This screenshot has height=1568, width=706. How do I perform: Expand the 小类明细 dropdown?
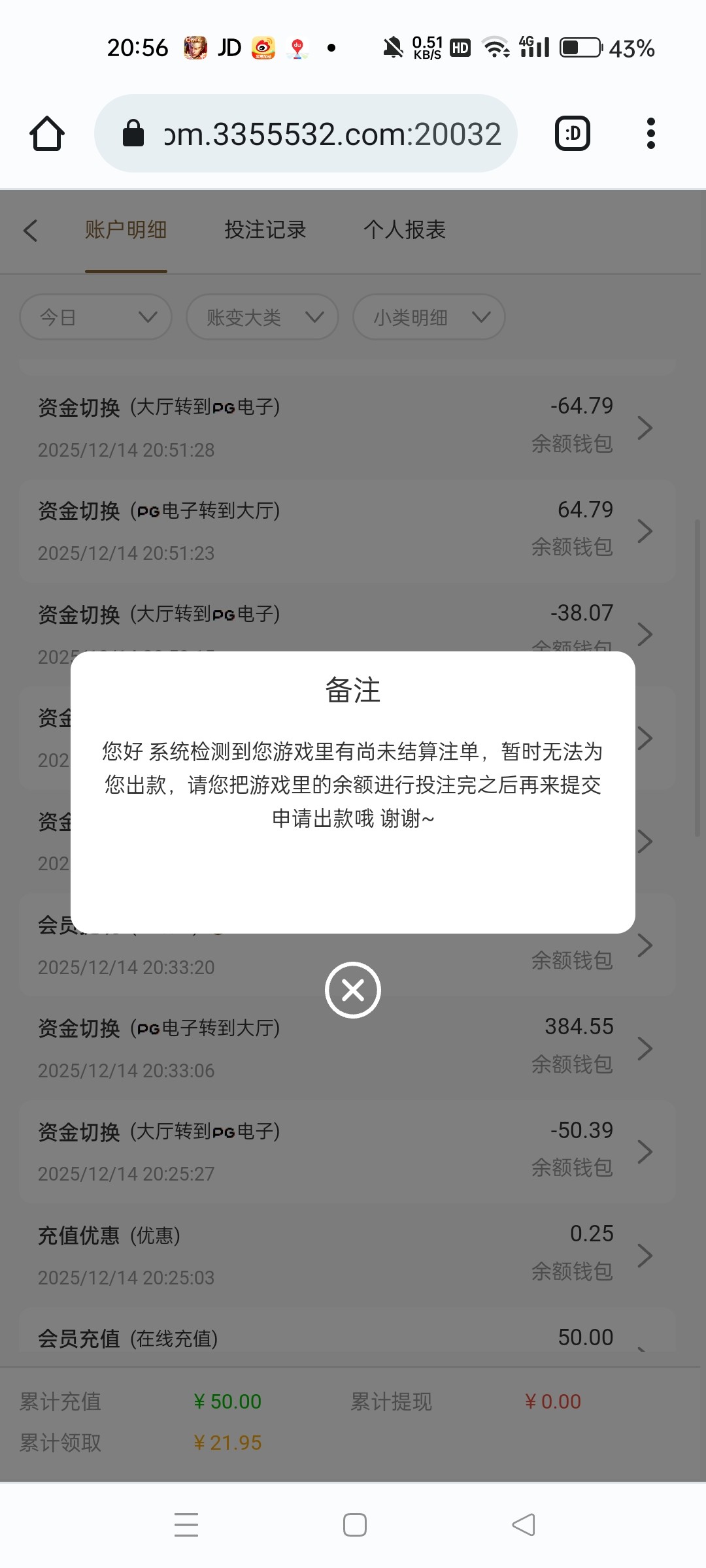click(x=429, y=318)
